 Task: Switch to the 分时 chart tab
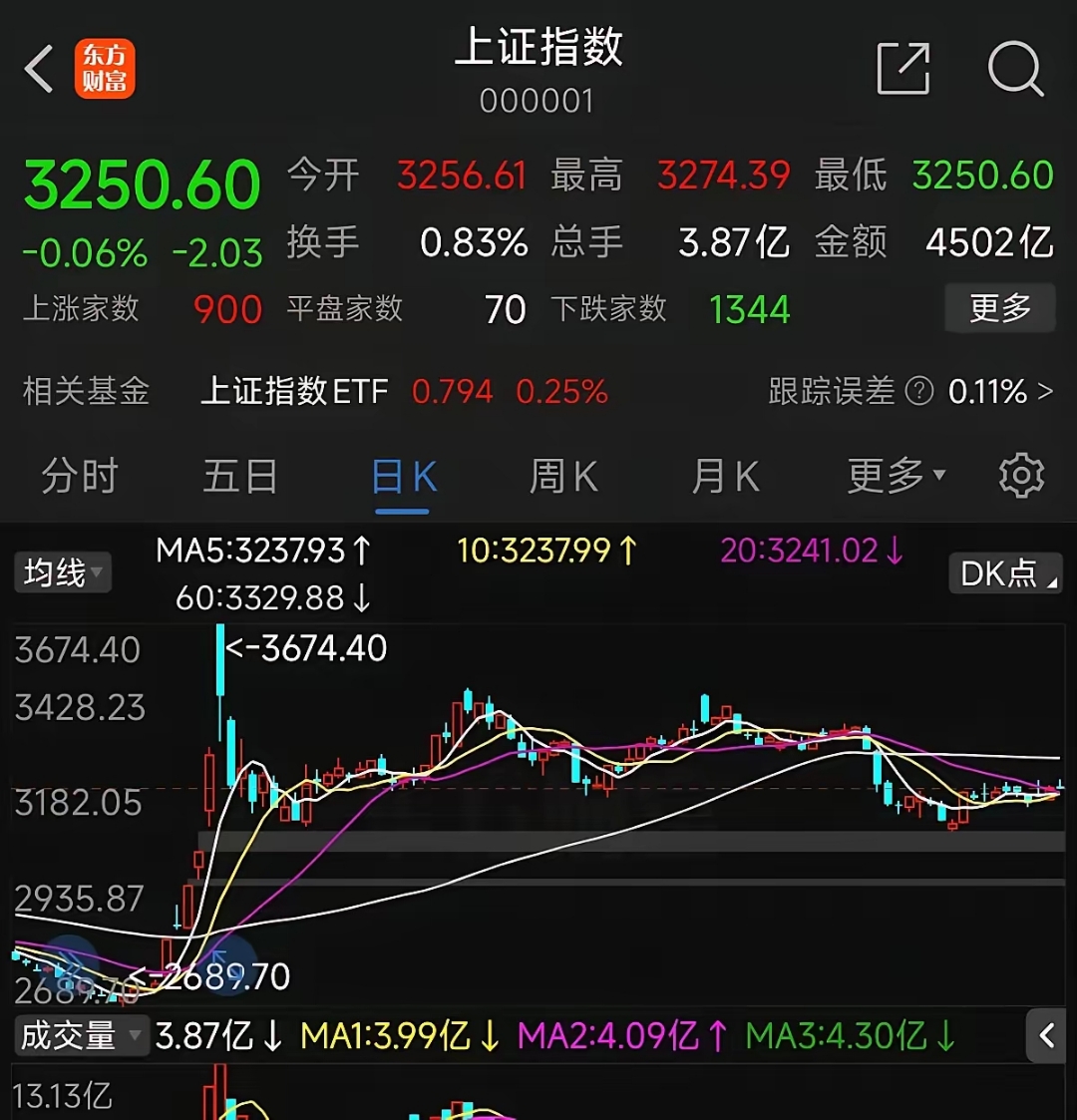pyautogui.click(x=80, y=477)
